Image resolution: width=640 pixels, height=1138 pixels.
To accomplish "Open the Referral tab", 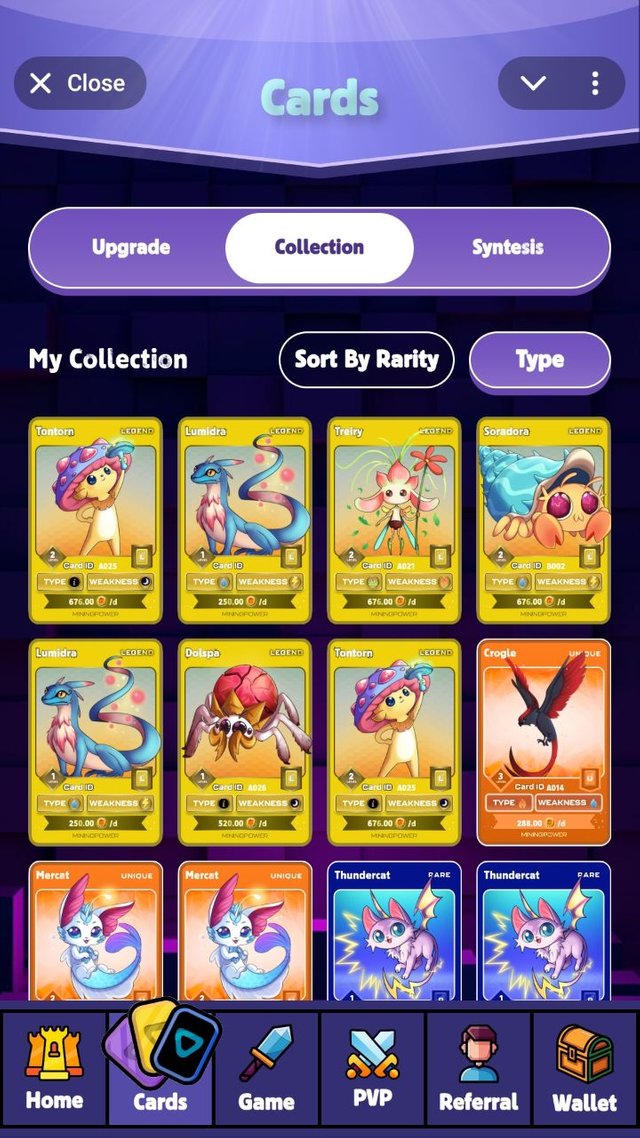I will tap(479, 1069).
